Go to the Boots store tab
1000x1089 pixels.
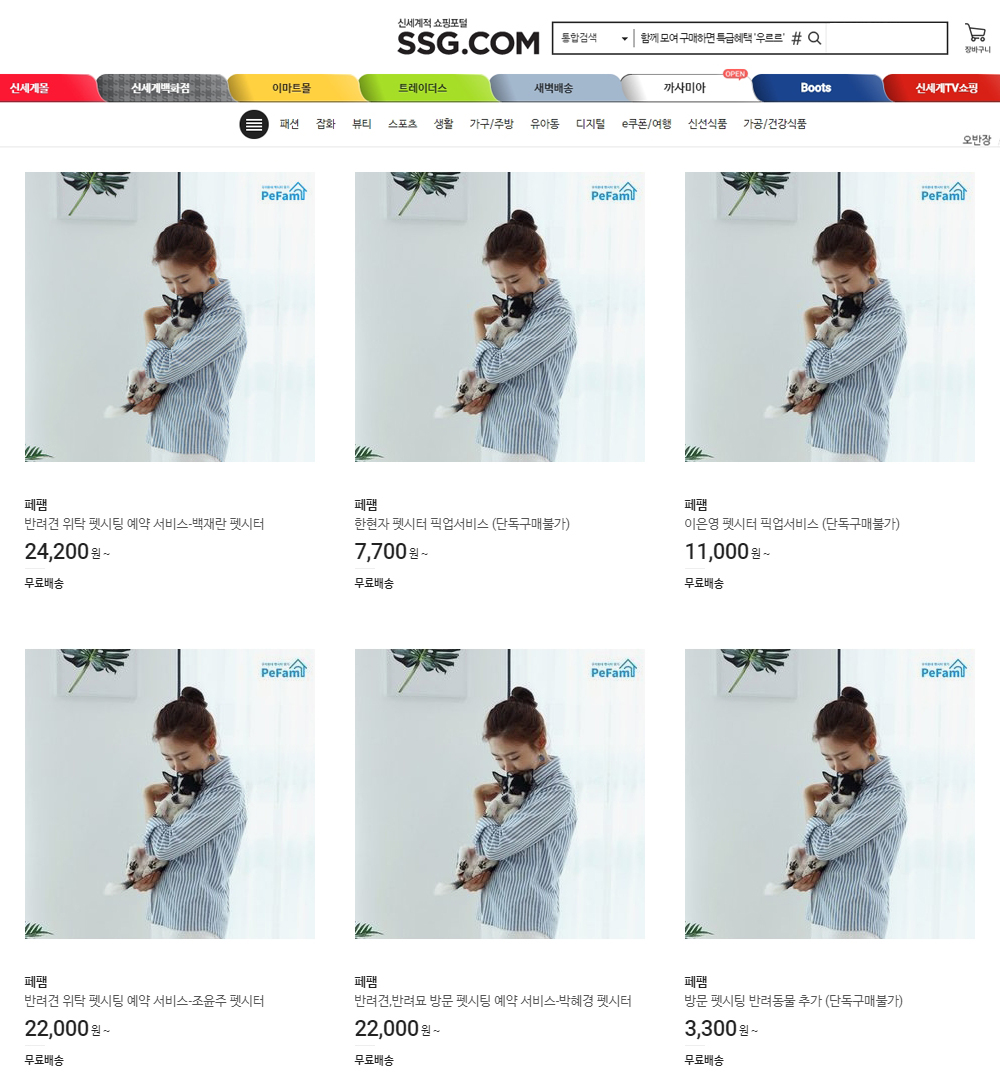(x=815, y=88)
